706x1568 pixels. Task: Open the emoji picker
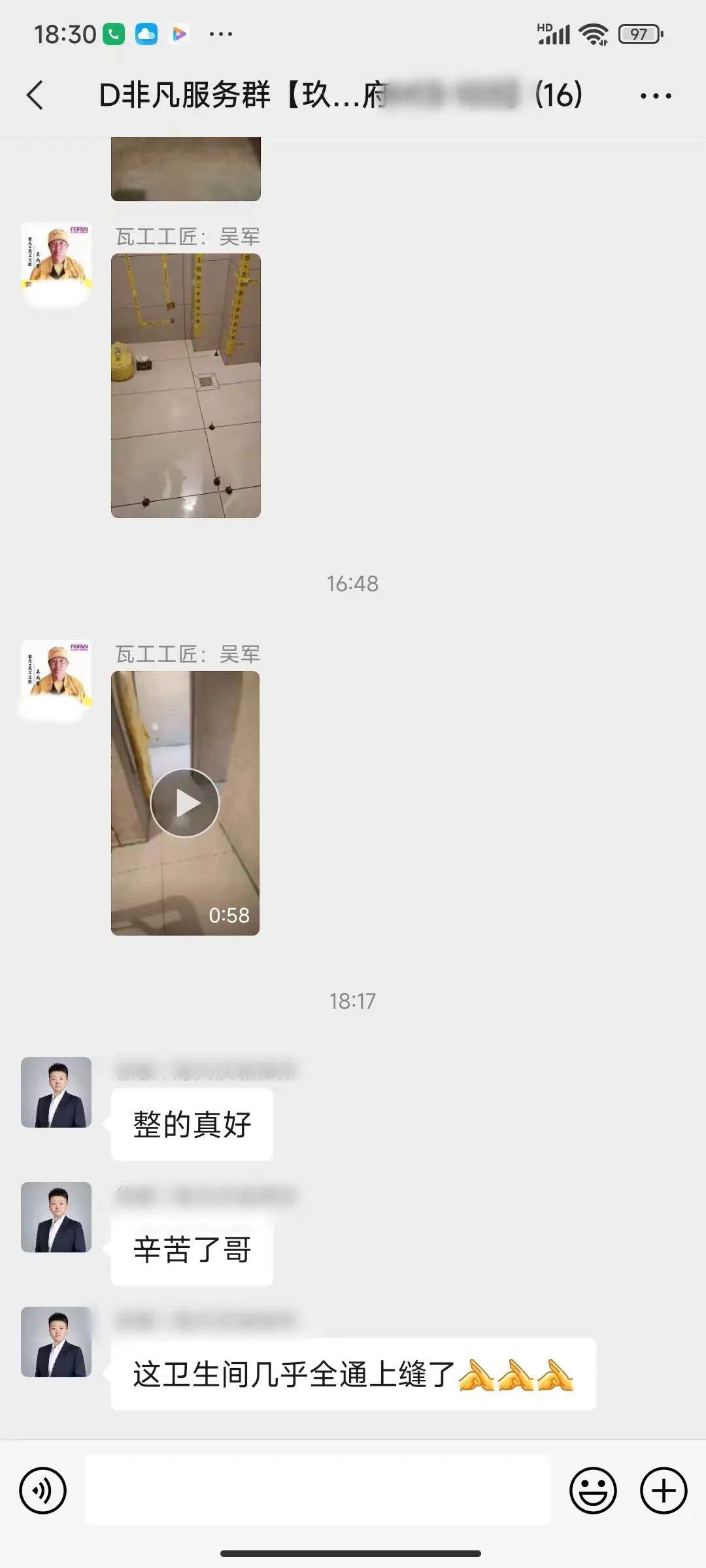593,1490
